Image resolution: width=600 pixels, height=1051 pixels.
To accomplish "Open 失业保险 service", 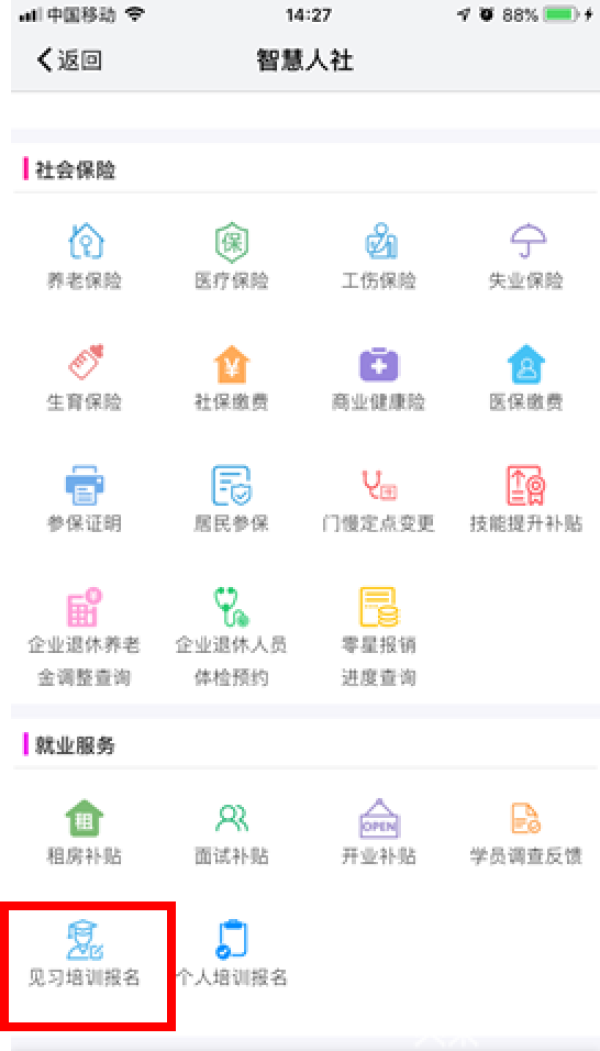I will click(525, 255).
